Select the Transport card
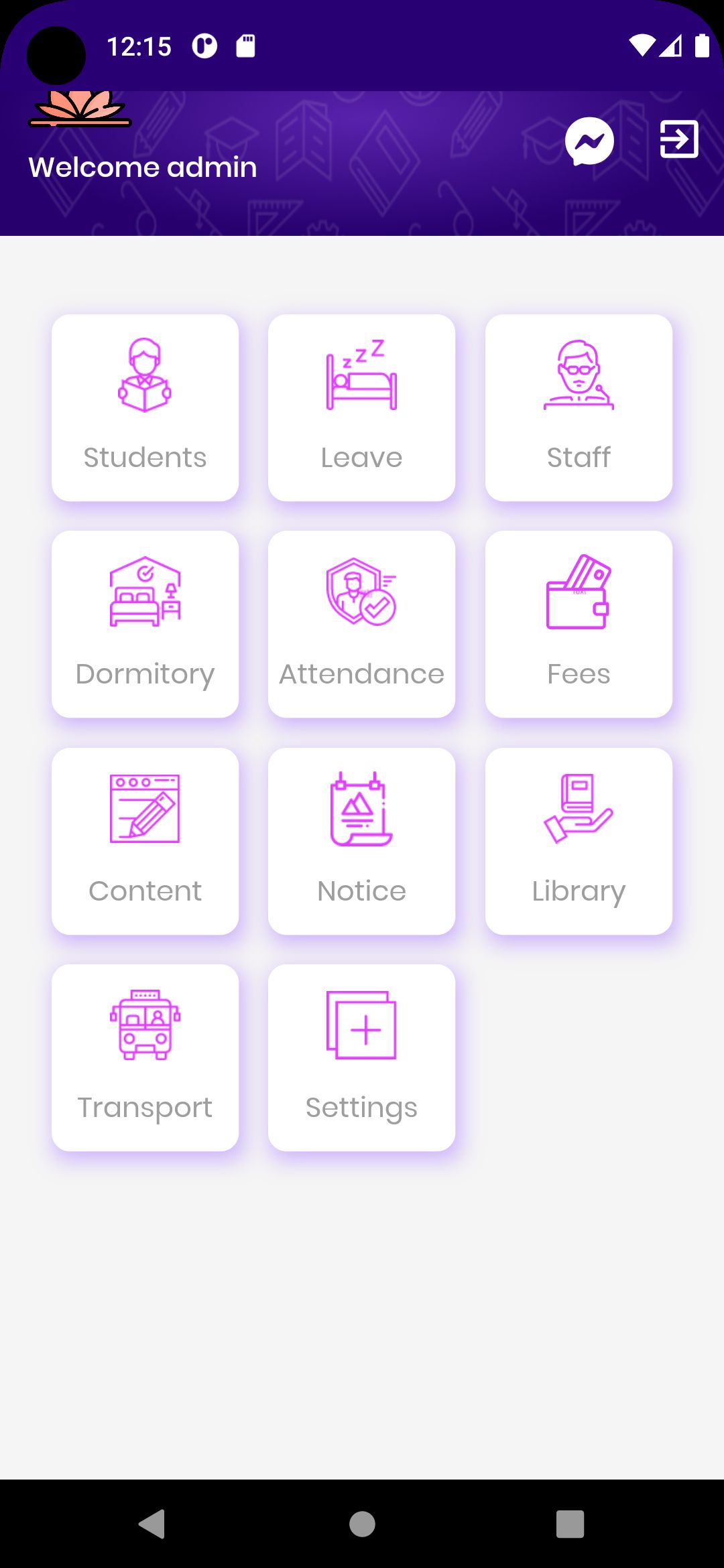 pyautogui.click(x=145, y=1057)
